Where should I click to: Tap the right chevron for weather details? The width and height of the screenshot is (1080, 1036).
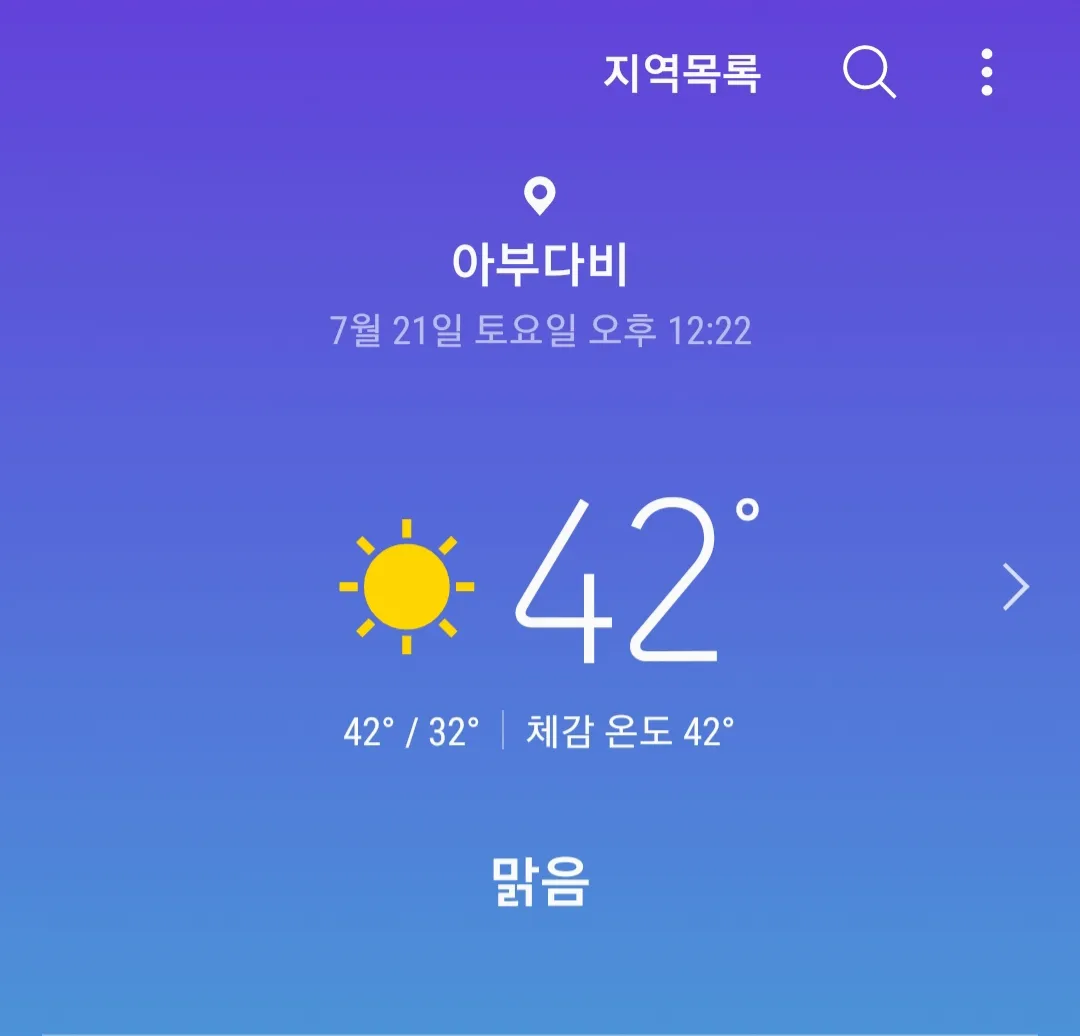click(1015, 587)
